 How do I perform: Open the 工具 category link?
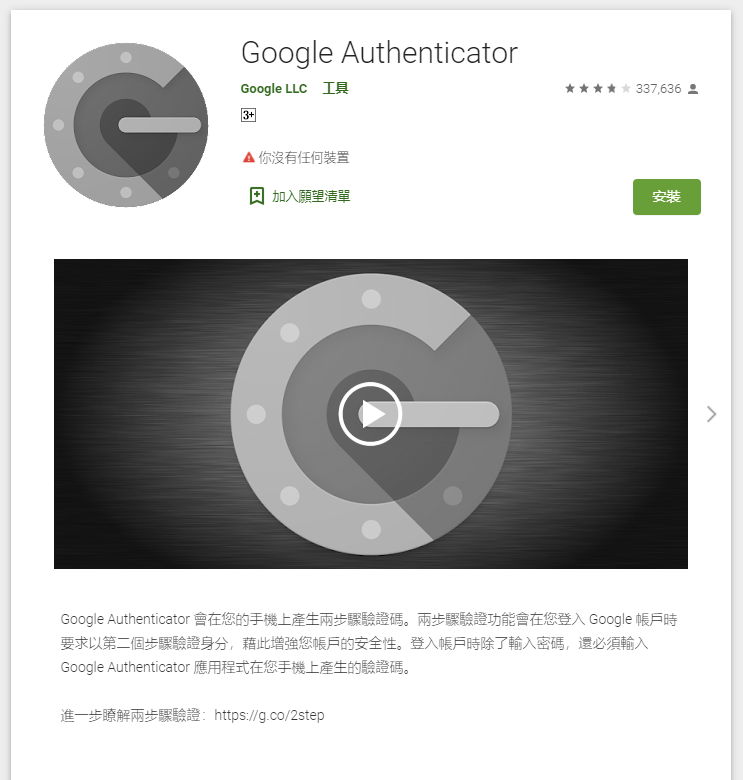tap(335, 89)
